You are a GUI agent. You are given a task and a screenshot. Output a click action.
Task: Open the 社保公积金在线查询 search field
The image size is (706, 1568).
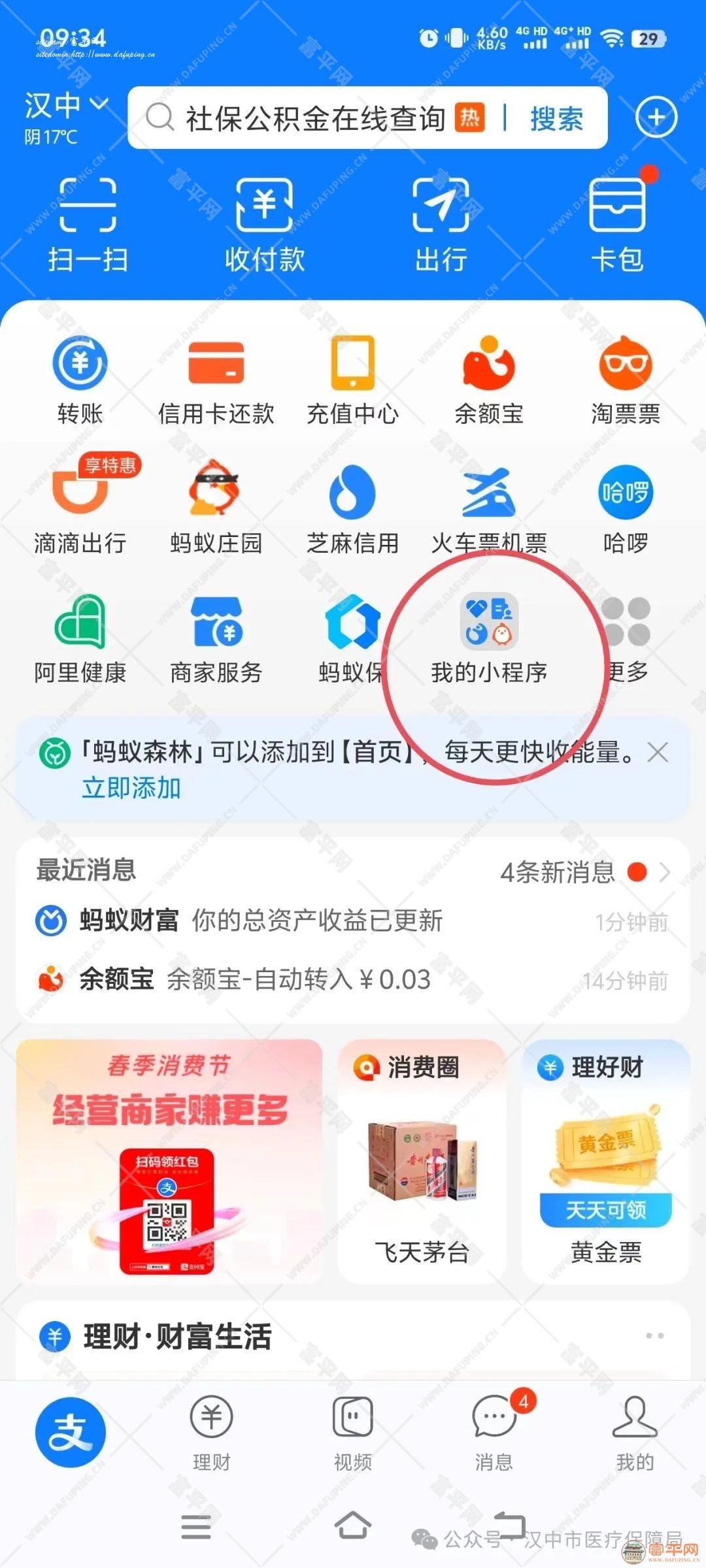click(x=314, y=119)
